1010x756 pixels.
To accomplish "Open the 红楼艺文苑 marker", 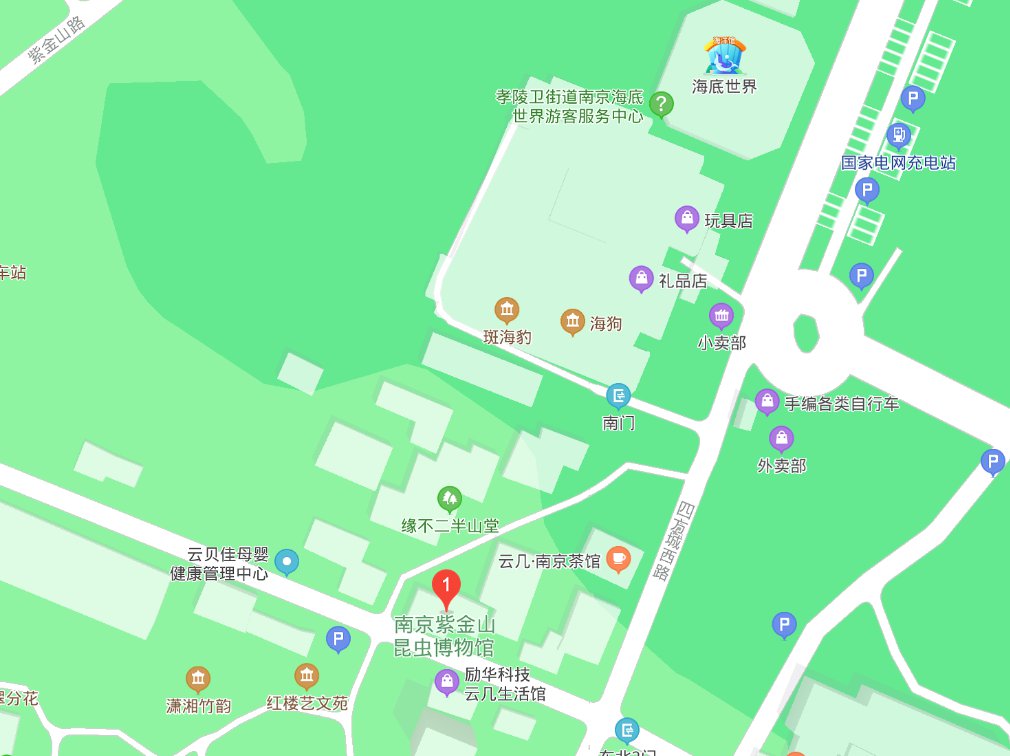I will tap(307, 677).
